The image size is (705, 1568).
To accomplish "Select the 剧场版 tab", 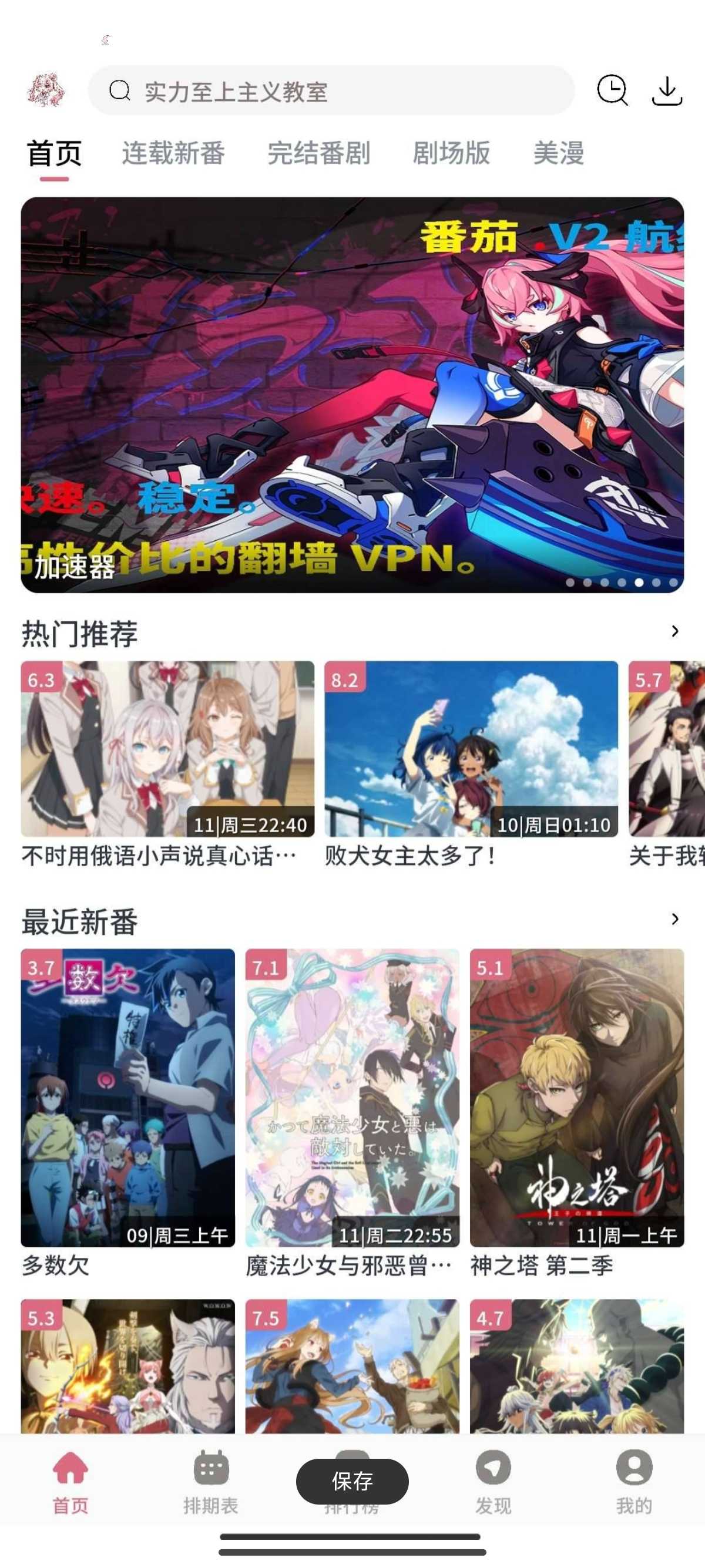I will [451, 153].
